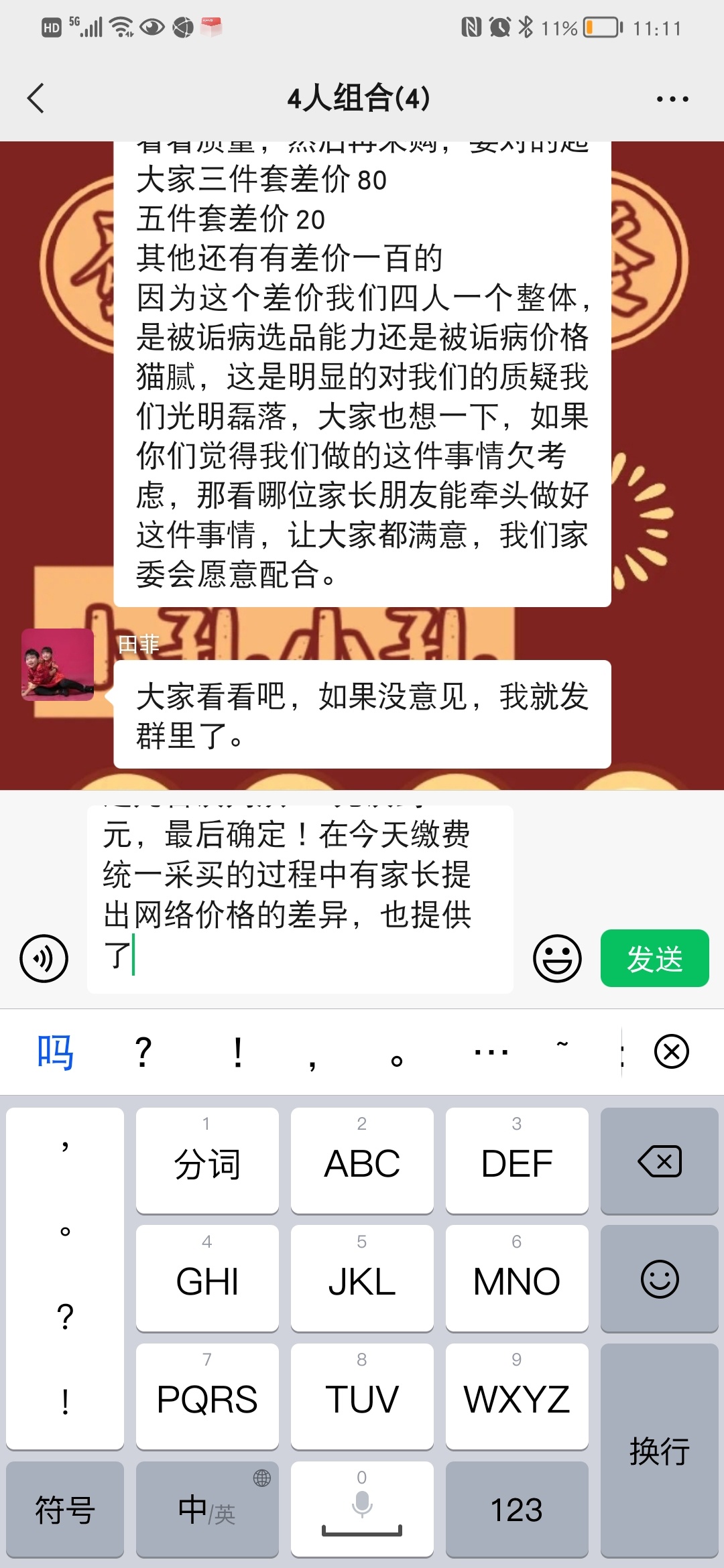
Task: Focus the message text field
Action: (x=300, y=898)
